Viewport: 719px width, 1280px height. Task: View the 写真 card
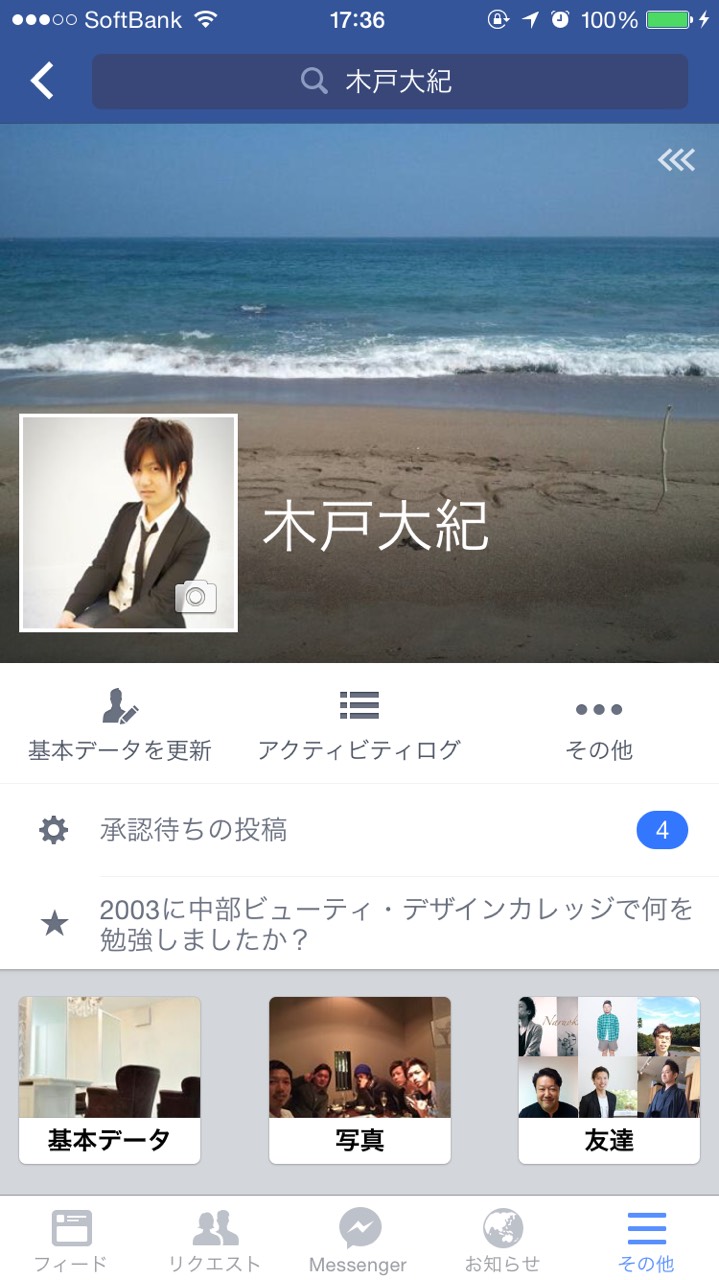tap(359, 1080)
